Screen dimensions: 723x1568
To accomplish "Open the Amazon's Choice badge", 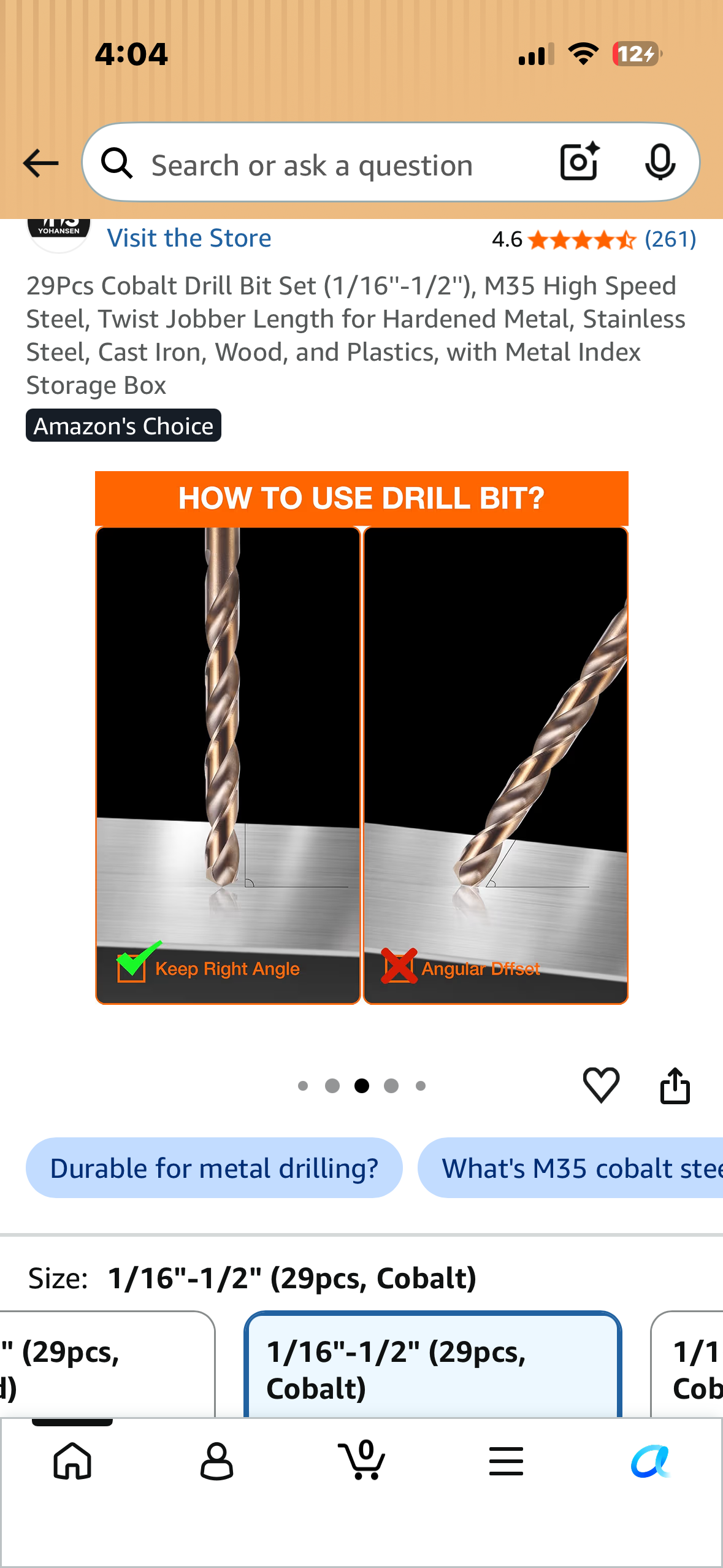I will 123,426.
